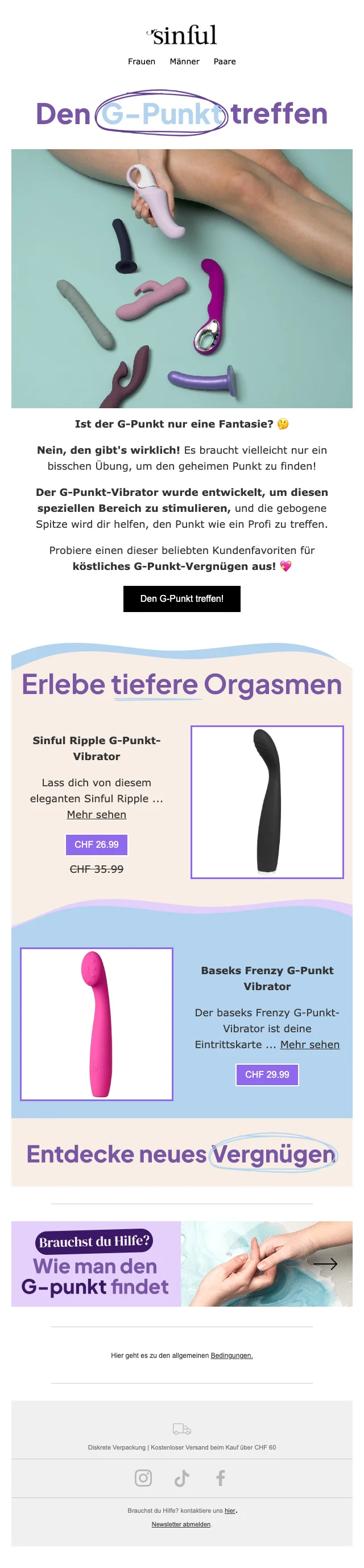364x1568 pixels.
Task: Open 'Mehr sehen' for Sinful Ripple
Action: (x=96, y=814)
